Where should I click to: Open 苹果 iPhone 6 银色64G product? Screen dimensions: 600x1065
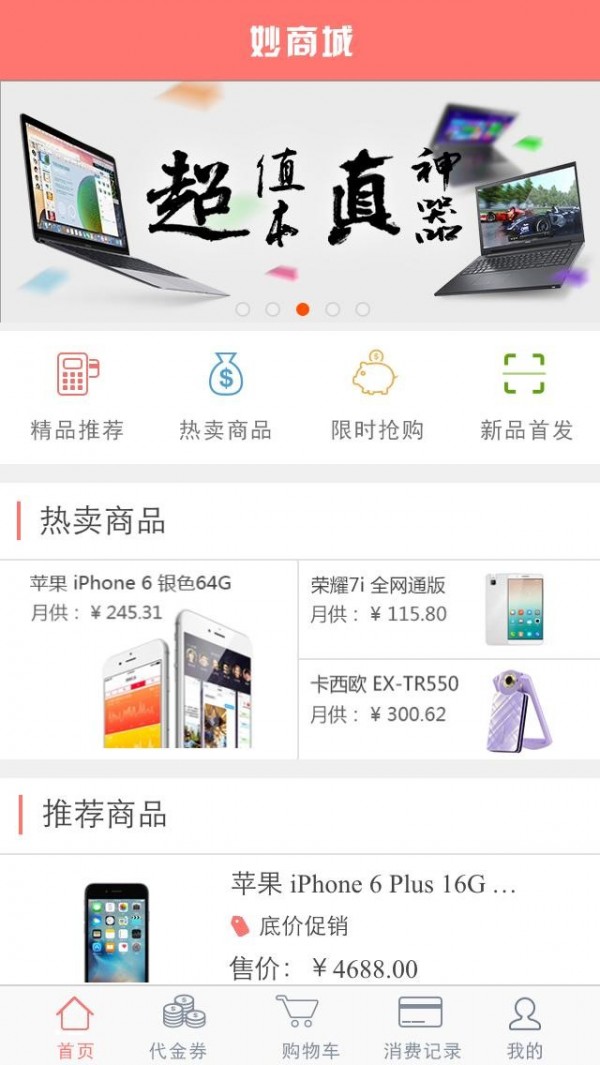[150, 660]
